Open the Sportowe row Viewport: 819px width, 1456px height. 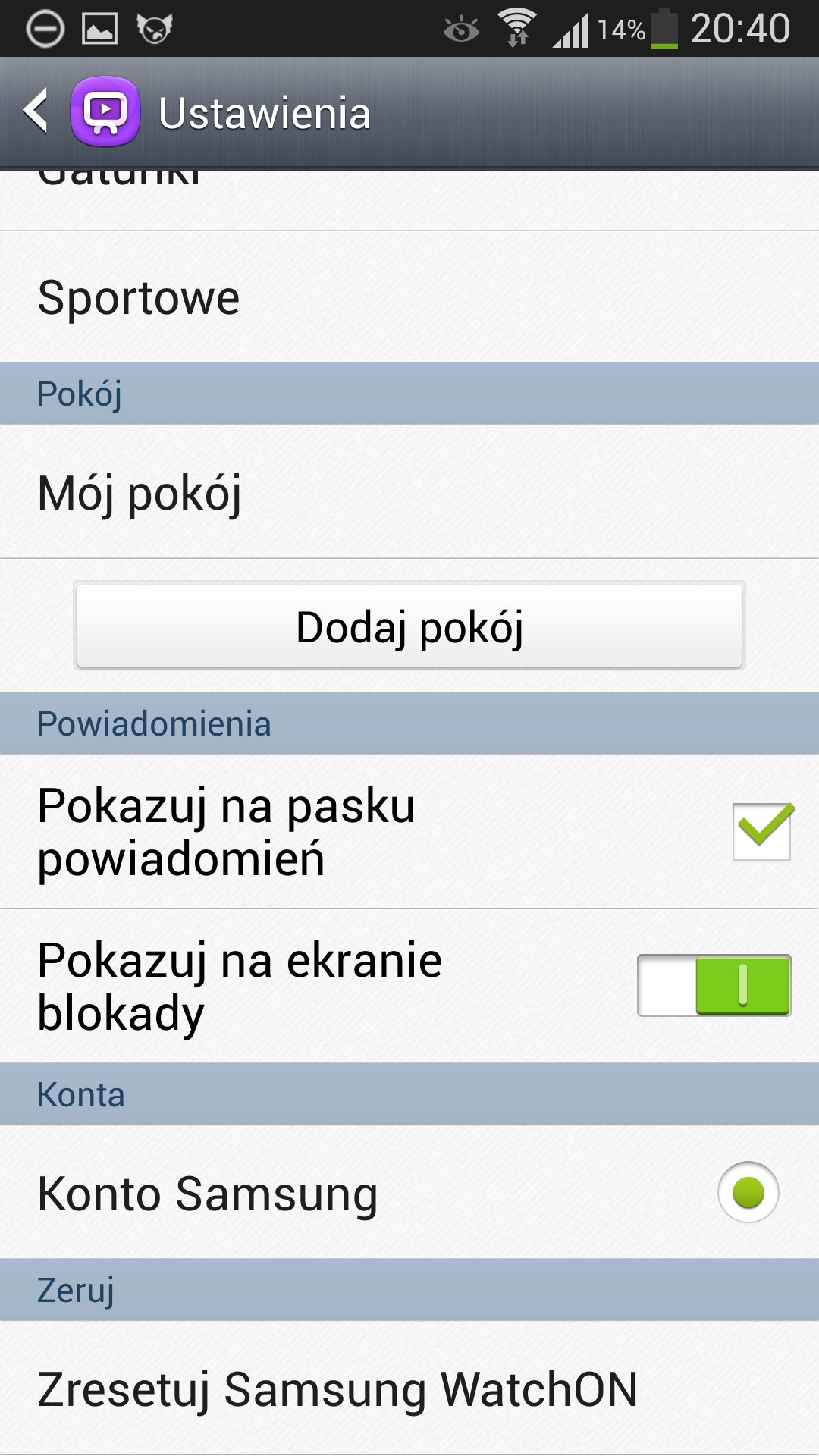[409, 297]
